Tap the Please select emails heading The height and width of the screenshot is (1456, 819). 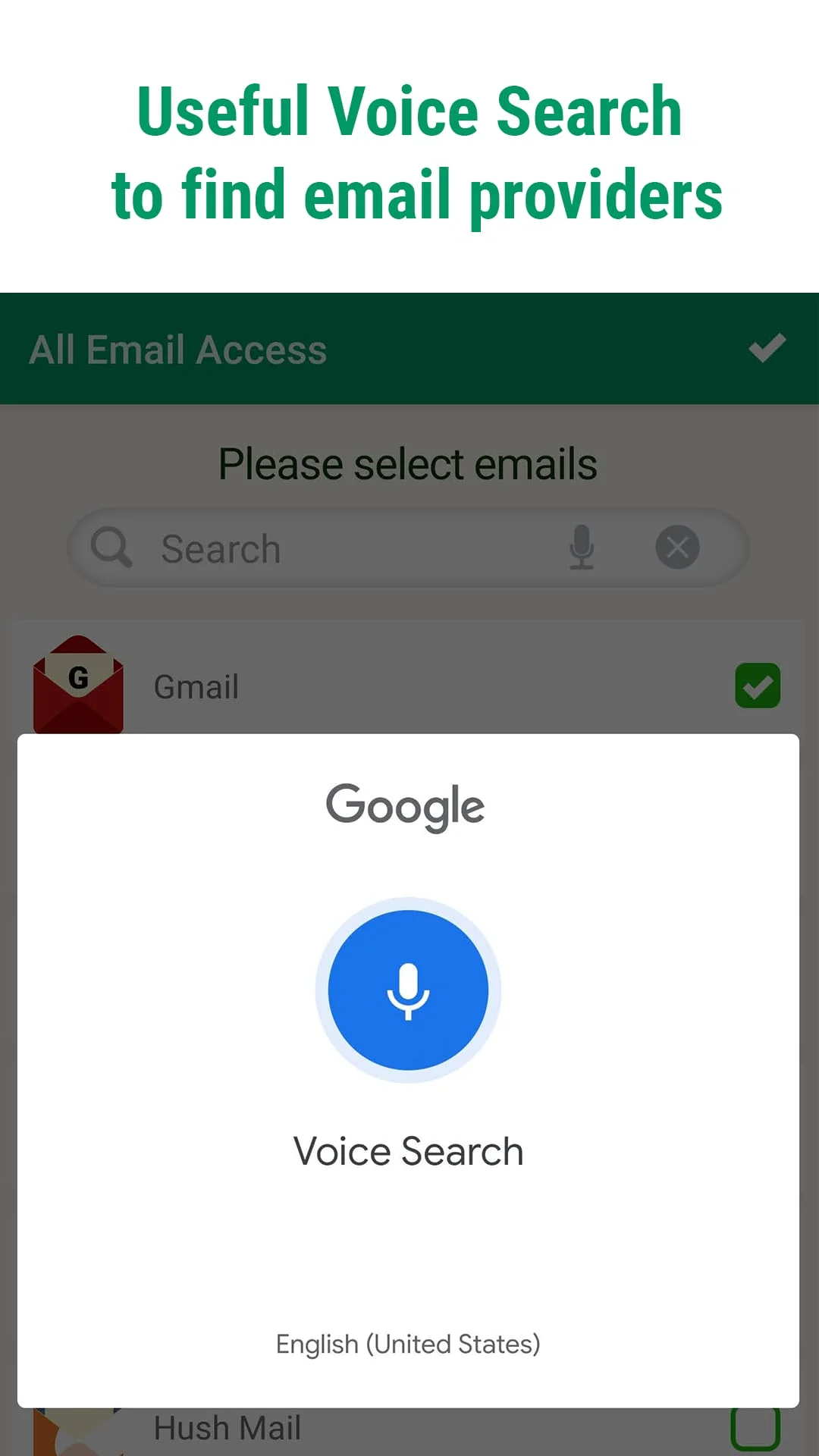pyautogui.click(x=407, y=463)
